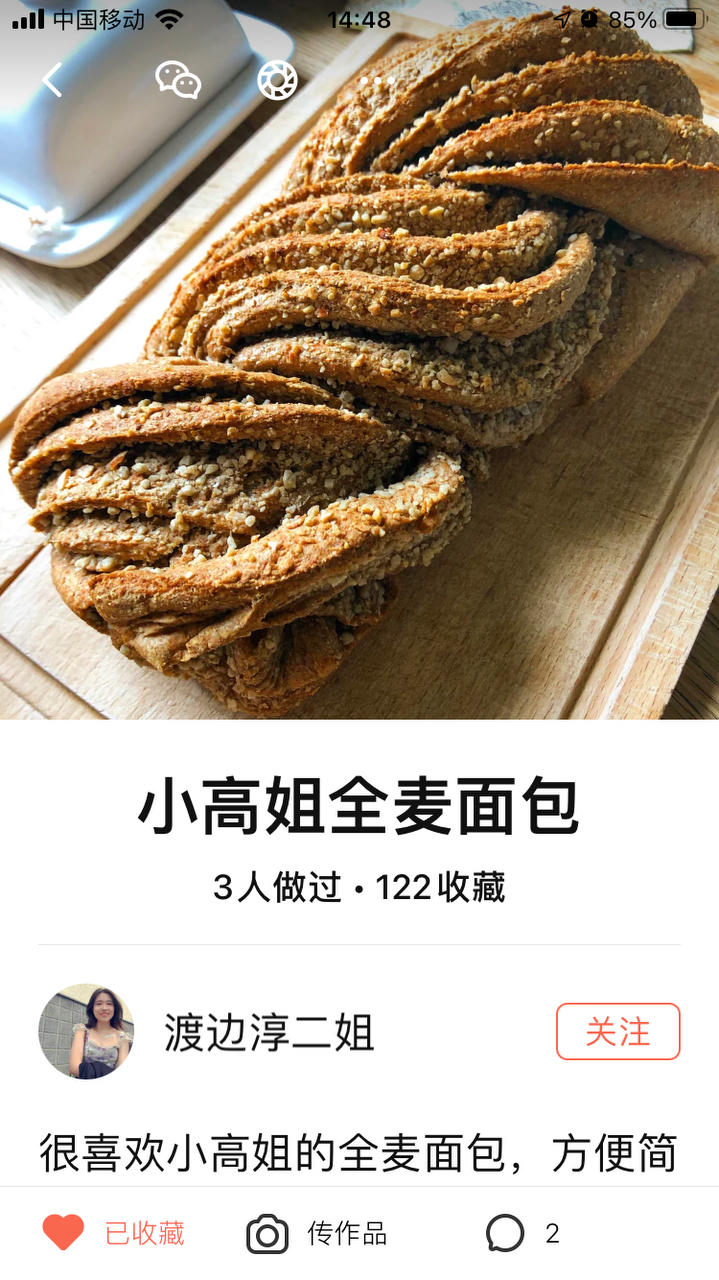
Task: Open the comments section
Action: tap(522, 1233)
